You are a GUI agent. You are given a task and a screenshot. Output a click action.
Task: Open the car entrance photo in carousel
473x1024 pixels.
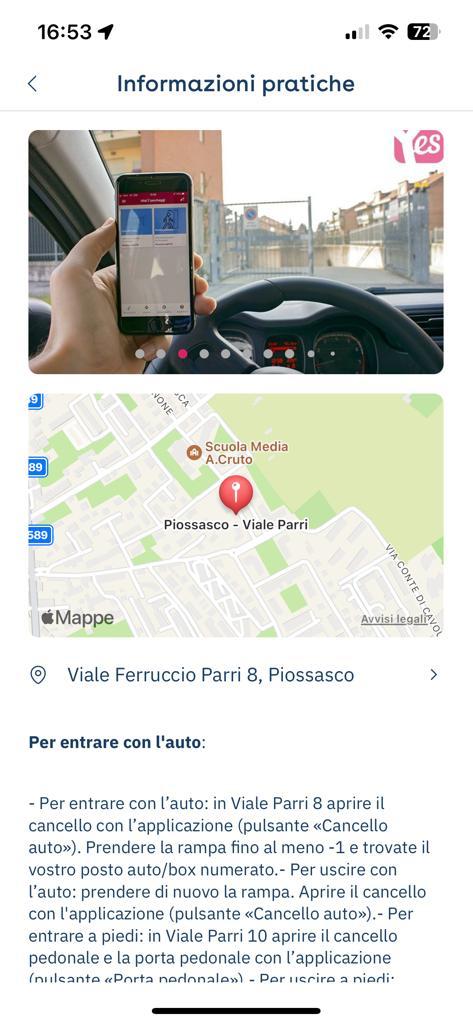tap(236, 251)
